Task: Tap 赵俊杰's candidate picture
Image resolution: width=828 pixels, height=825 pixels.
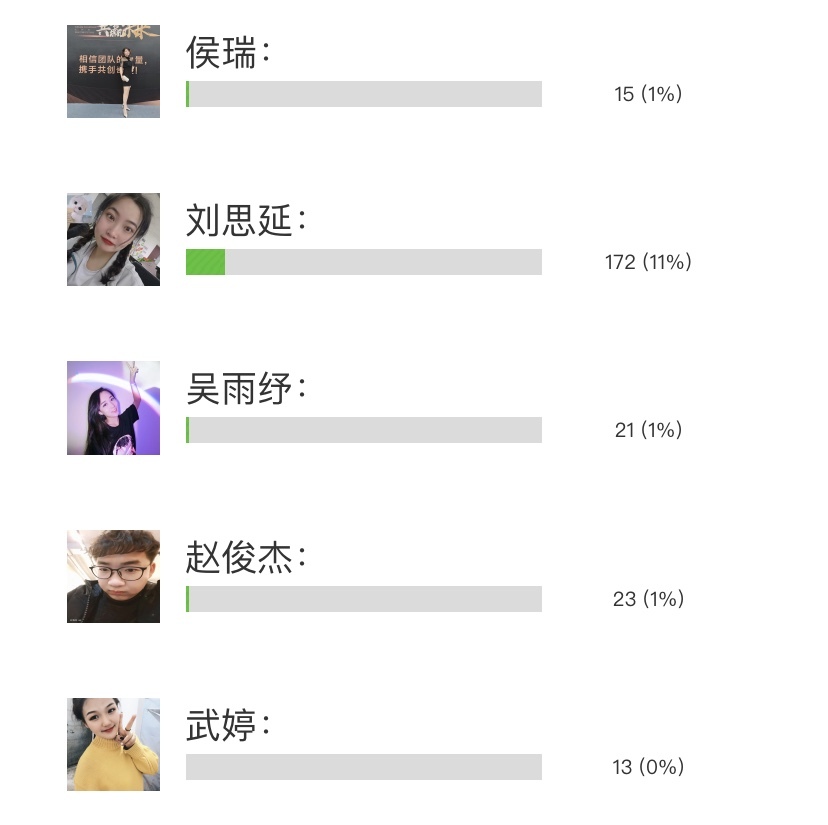Action: (x=113, y=576)
